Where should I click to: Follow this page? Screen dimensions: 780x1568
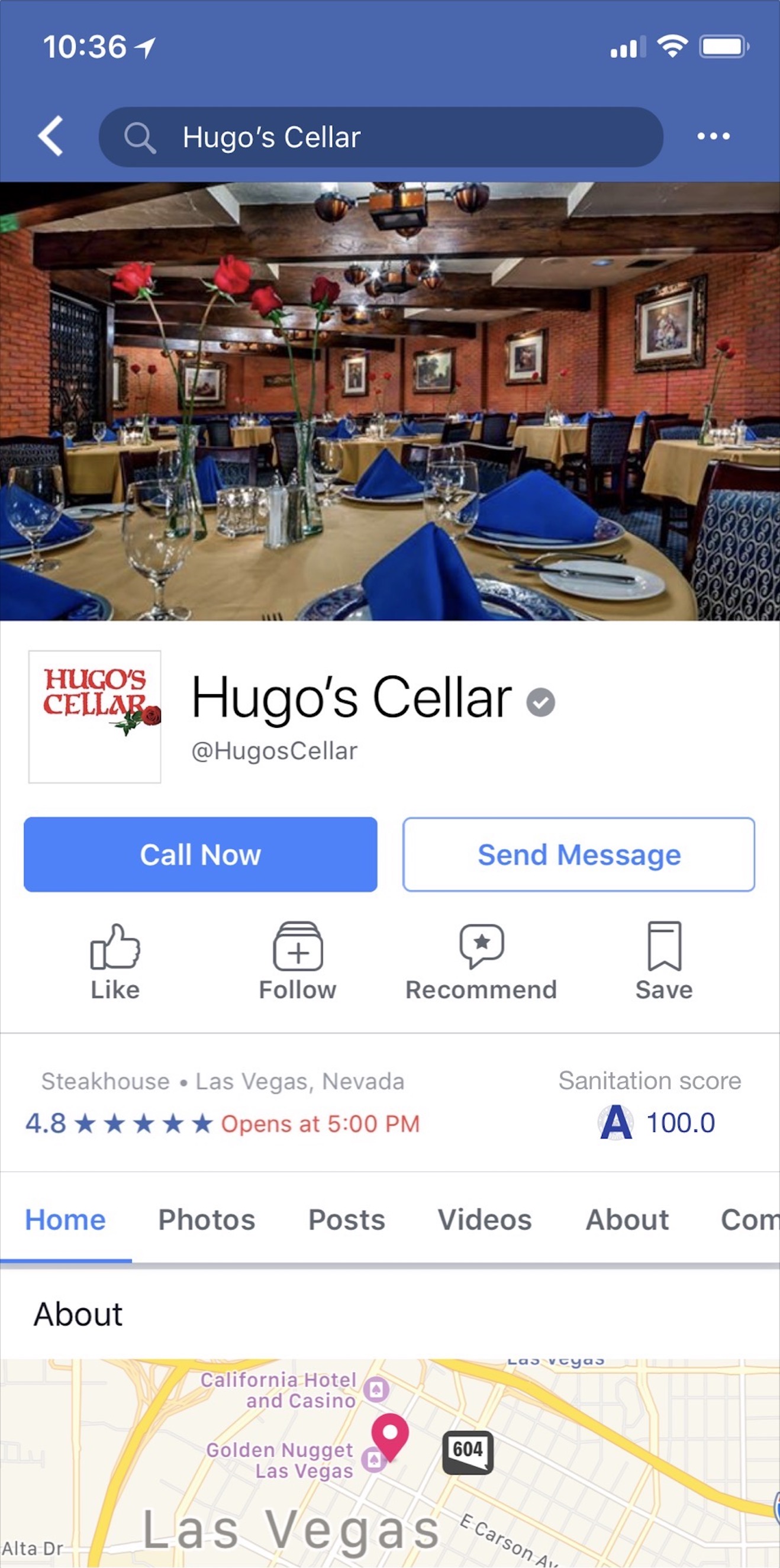coord(298,962)
